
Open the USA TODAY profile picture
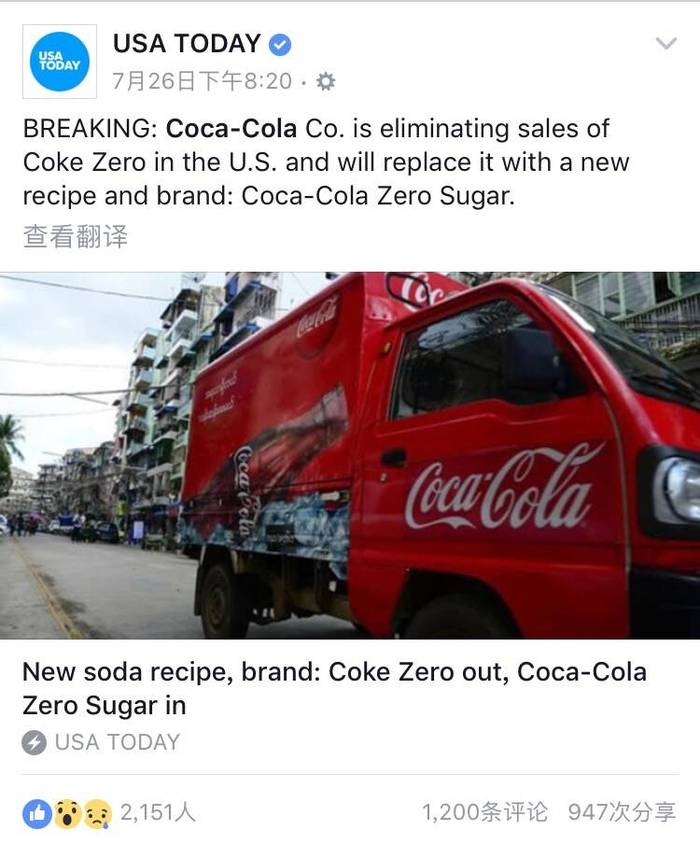tap(60, 62)
